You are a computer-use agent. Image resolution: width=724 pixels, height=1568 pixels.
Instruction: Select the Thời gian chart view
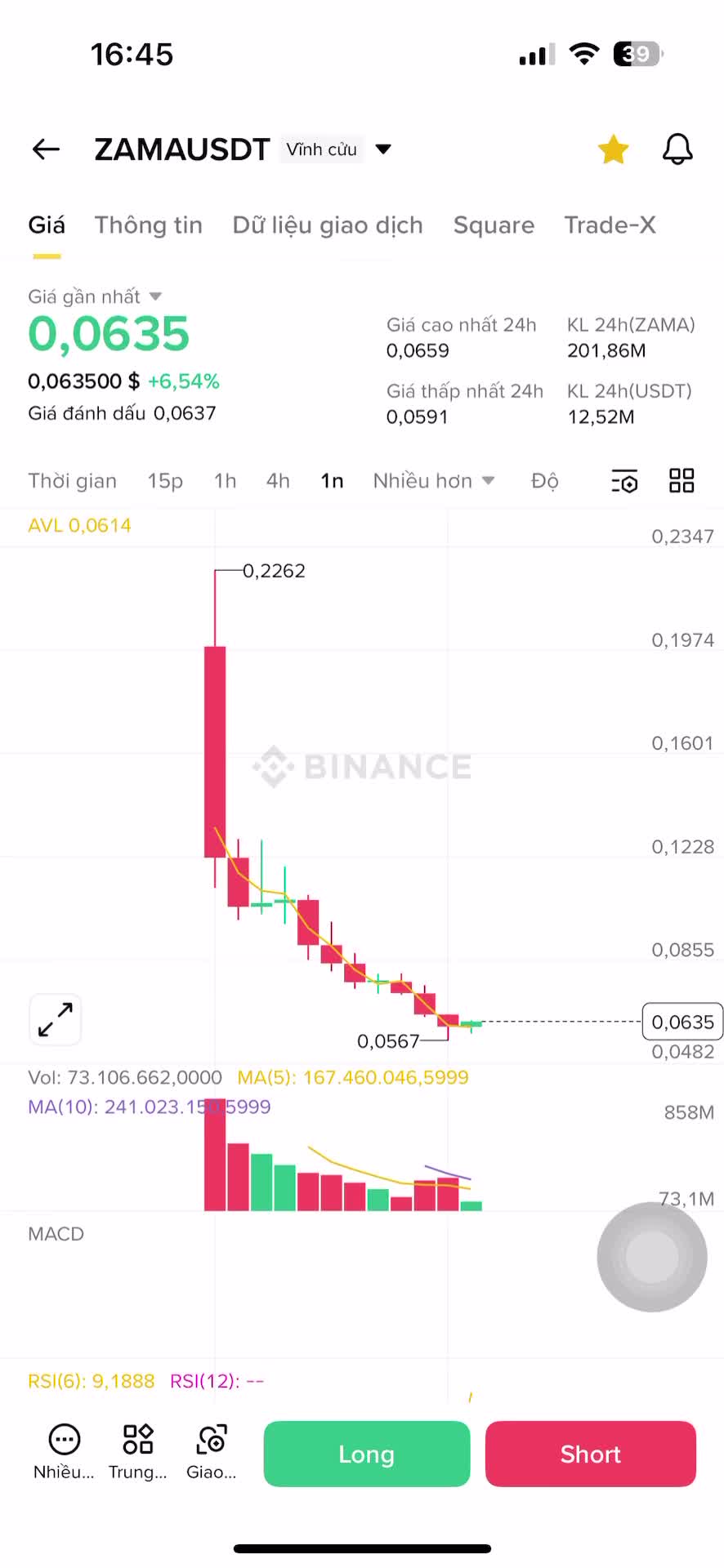point(72,480)
